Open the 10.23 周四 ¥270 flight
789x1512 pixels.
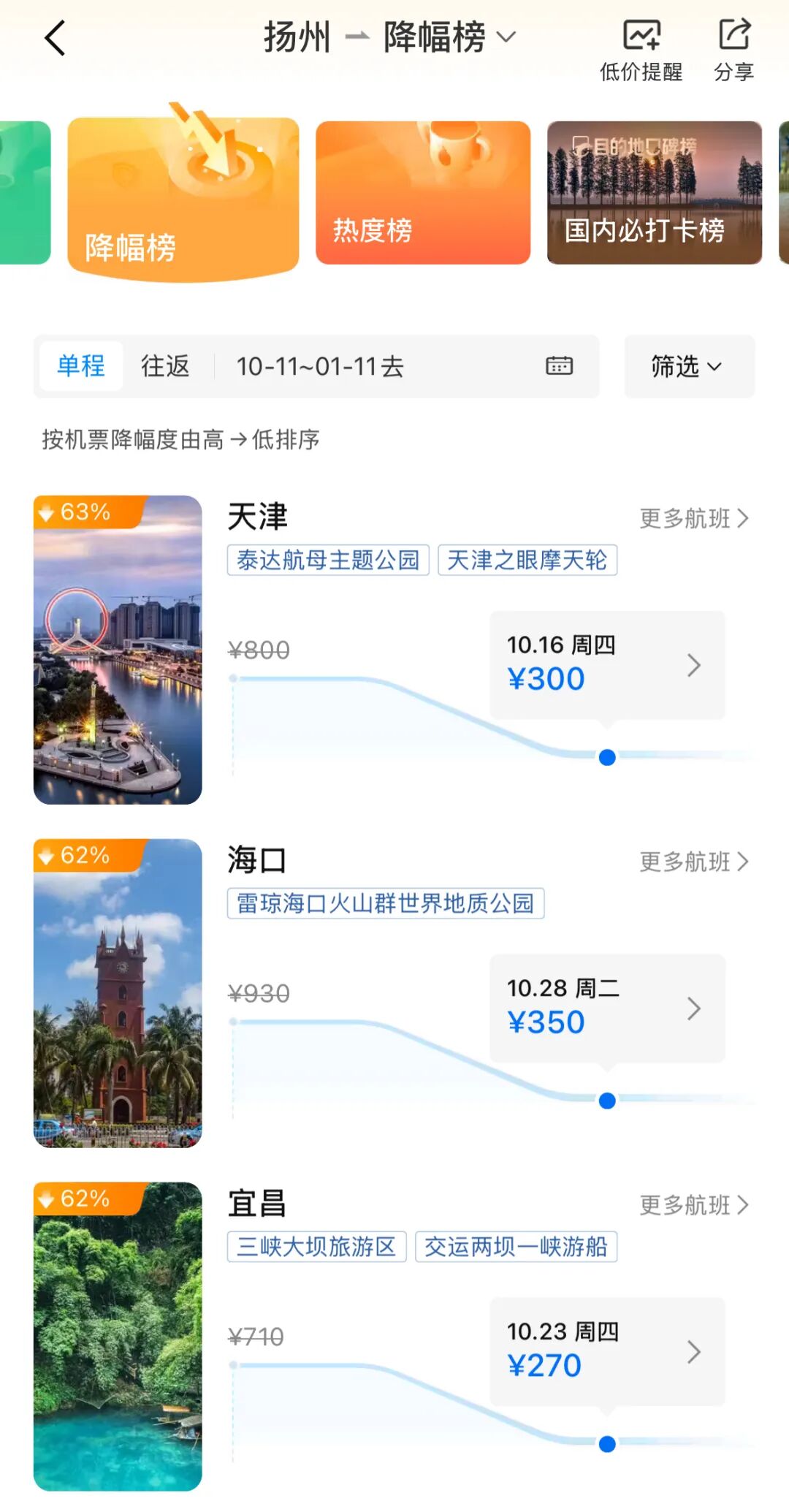pyautogui.click(x=606, y=1351)
